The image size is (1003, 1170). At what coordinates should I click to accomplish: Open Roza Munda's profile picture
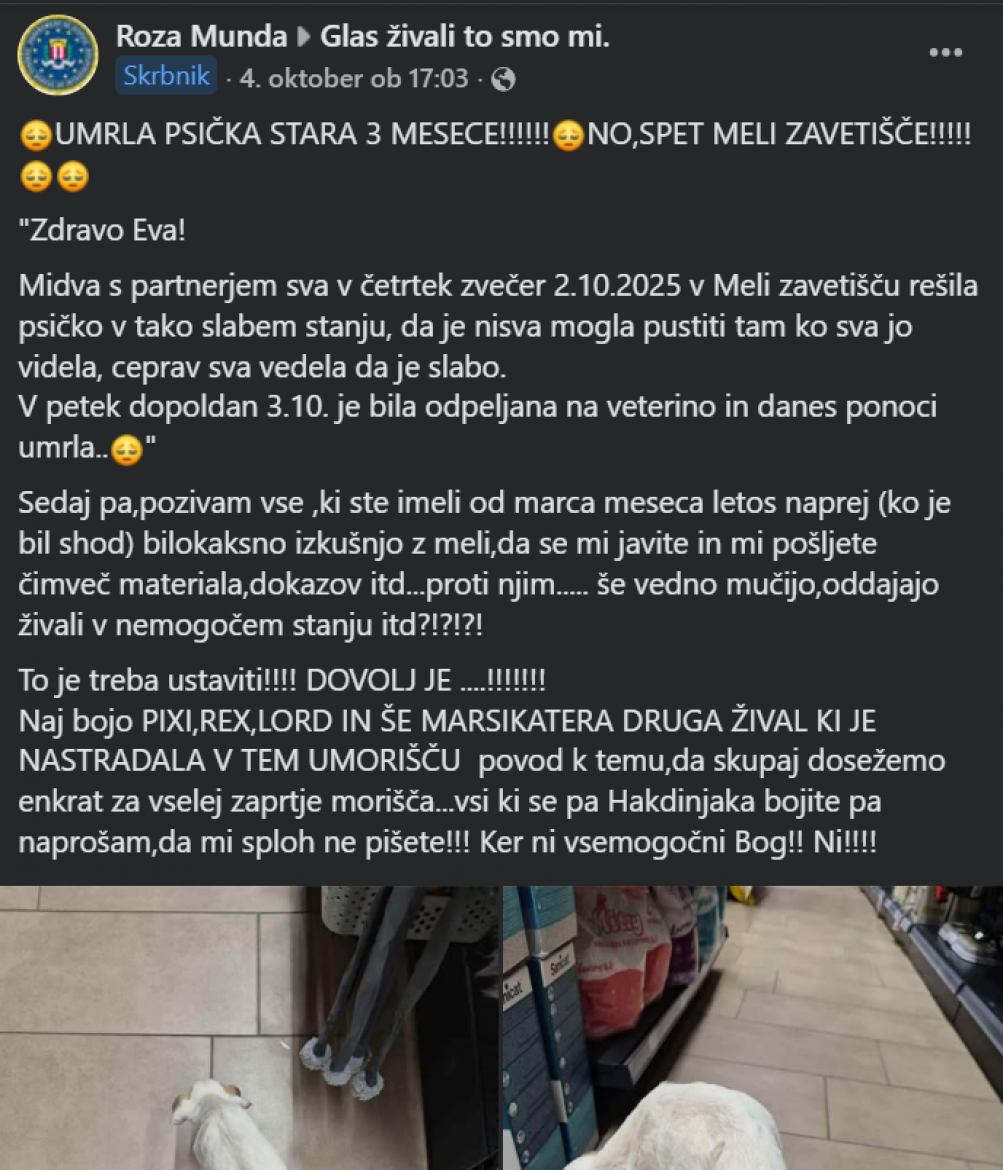point(58,55)
